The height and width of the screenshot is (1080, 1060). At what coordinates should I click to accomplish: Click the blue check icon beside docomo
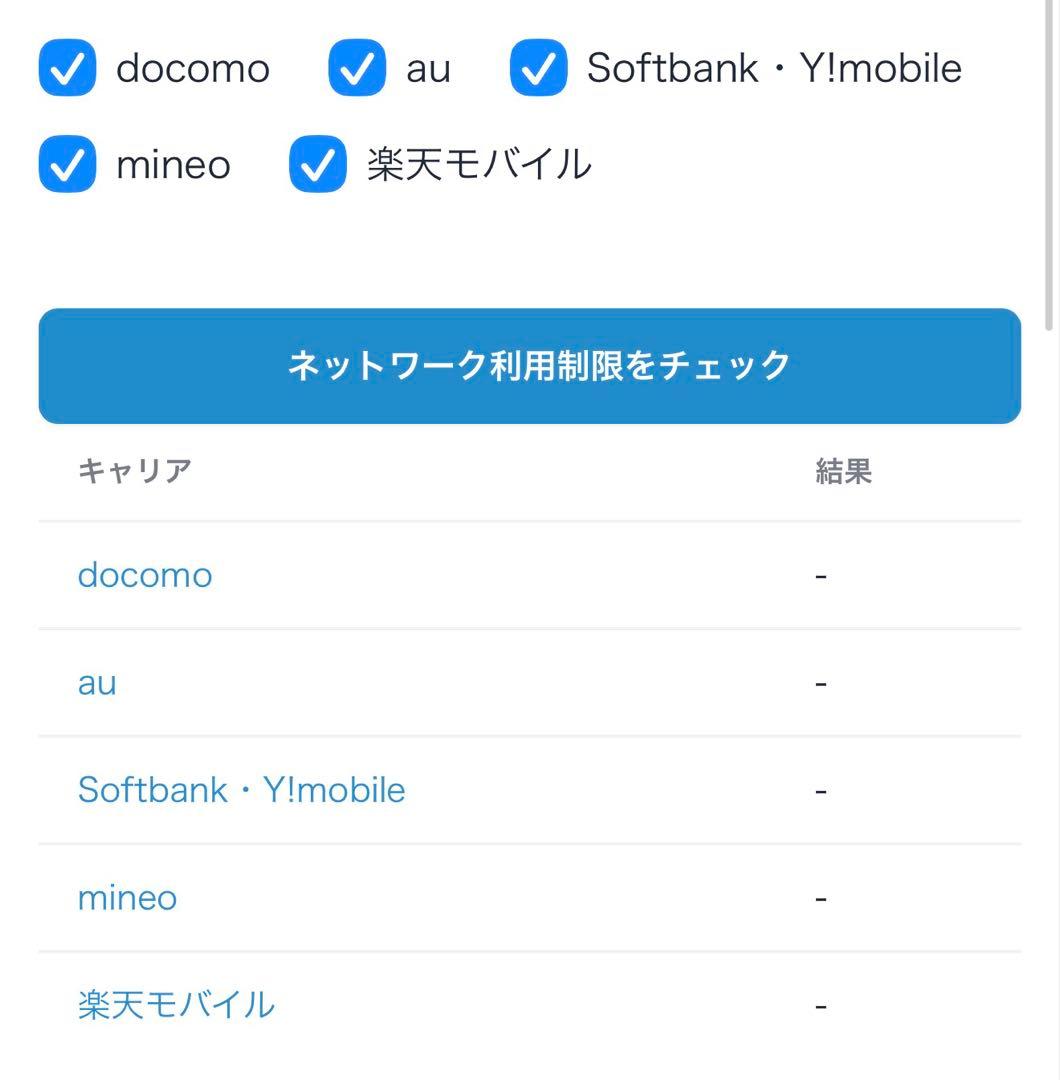click(65, 67)
